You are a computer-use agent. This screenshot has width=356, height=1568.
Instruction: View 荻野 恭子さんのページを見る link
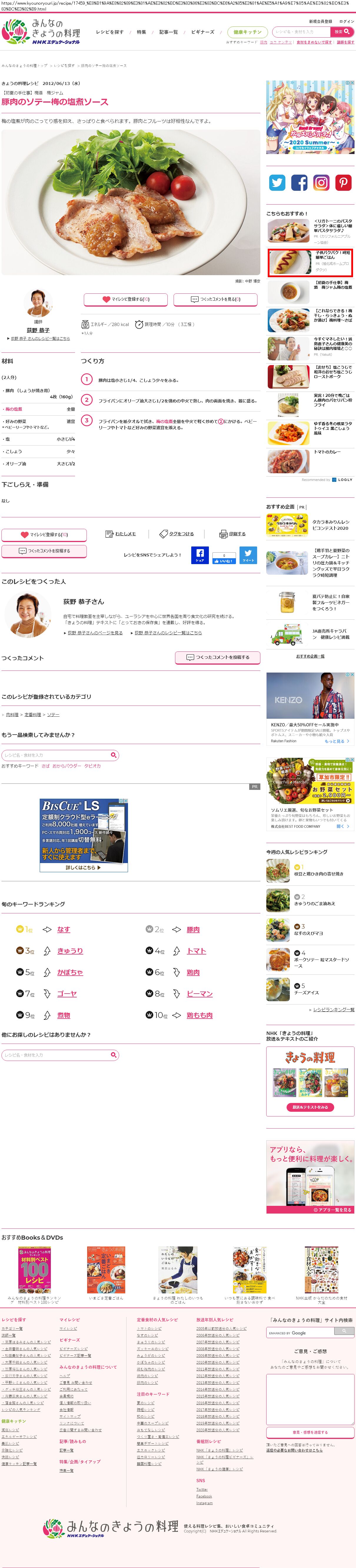(94, 632)
